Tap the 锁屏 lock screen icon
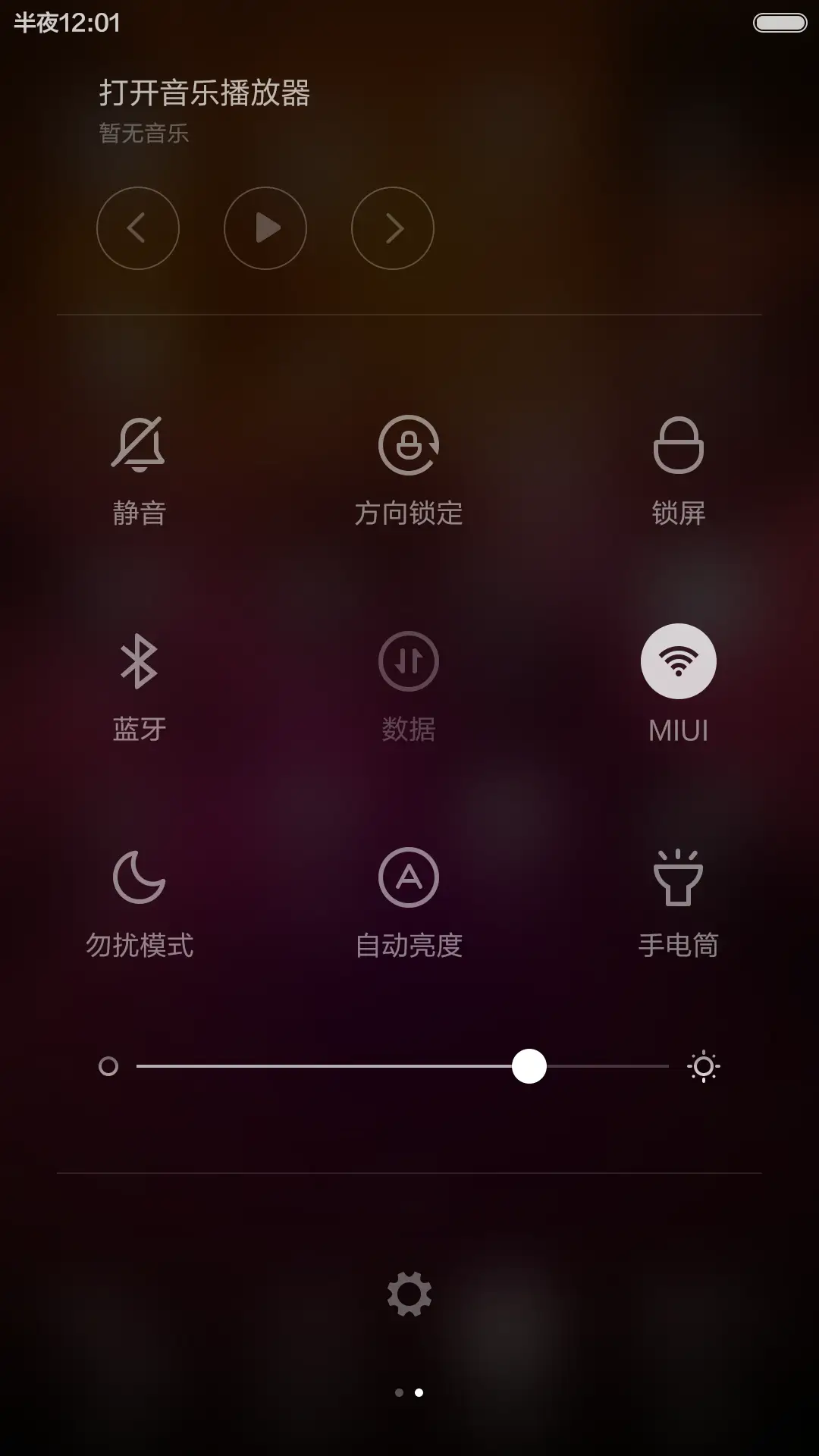Screen dimensions: 819x1456 point(679,446)
